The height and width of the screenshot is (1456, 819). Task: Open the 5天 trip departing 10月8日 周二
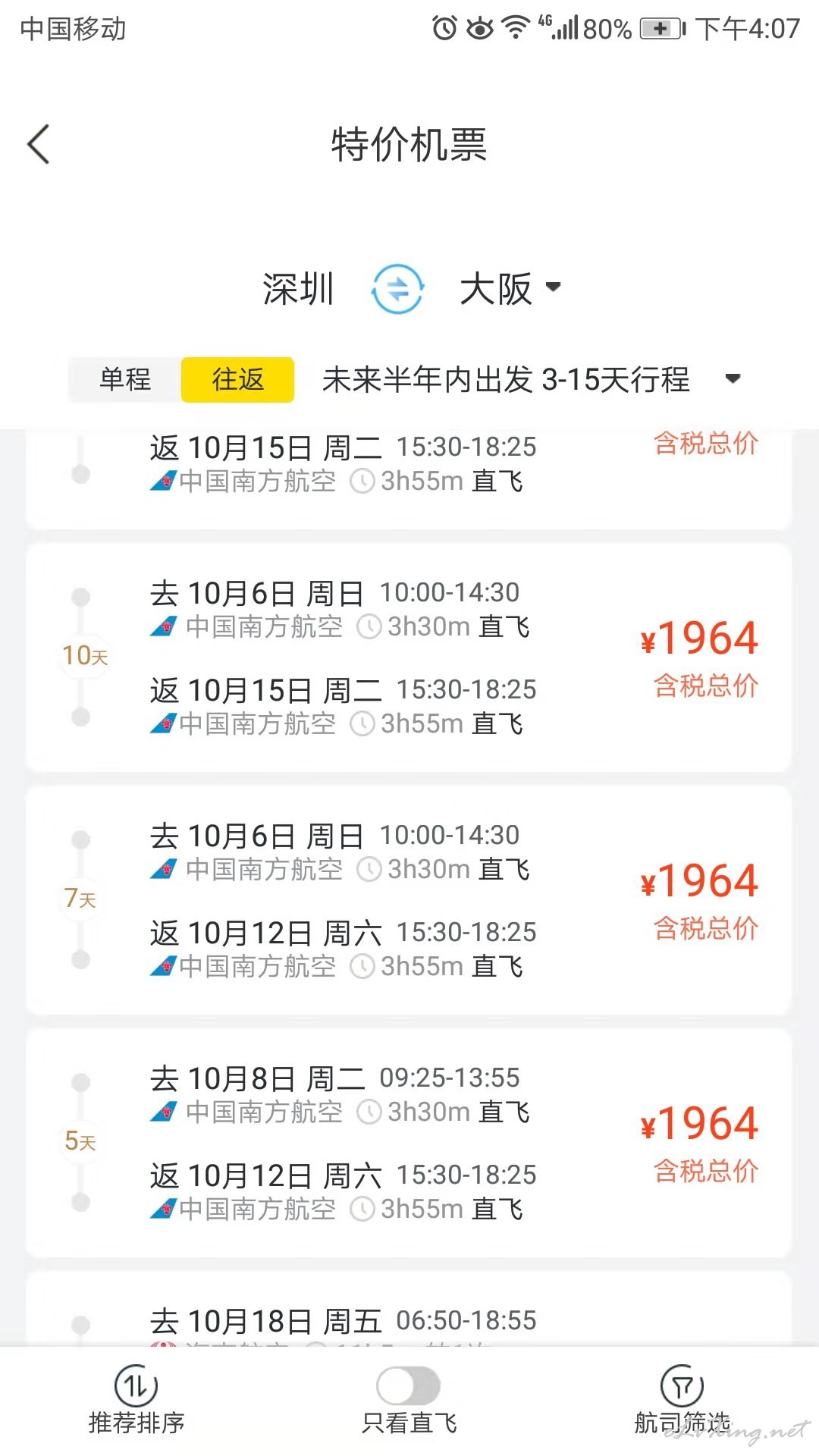point(409,1143)
